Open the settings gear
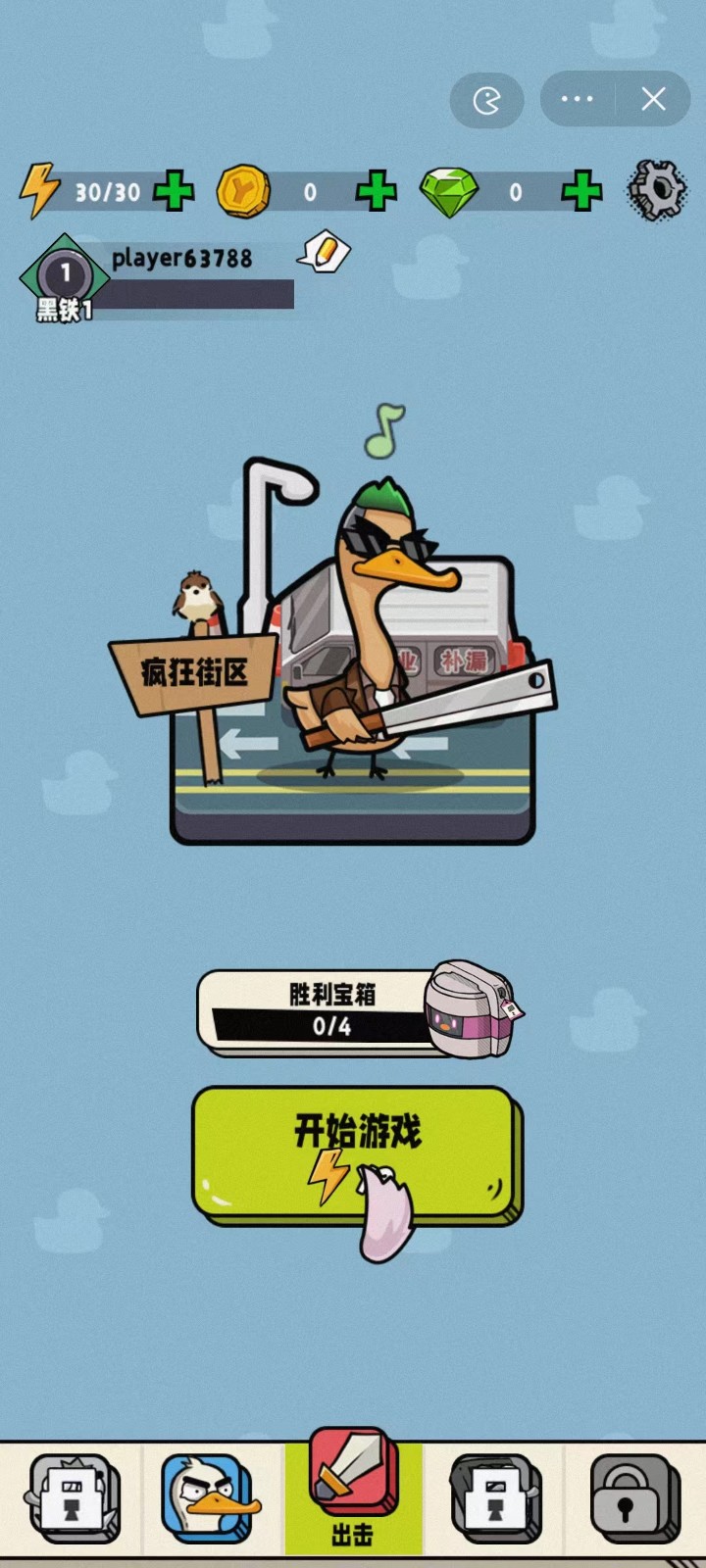The image size is (706, 1568). tap(656, 190)
